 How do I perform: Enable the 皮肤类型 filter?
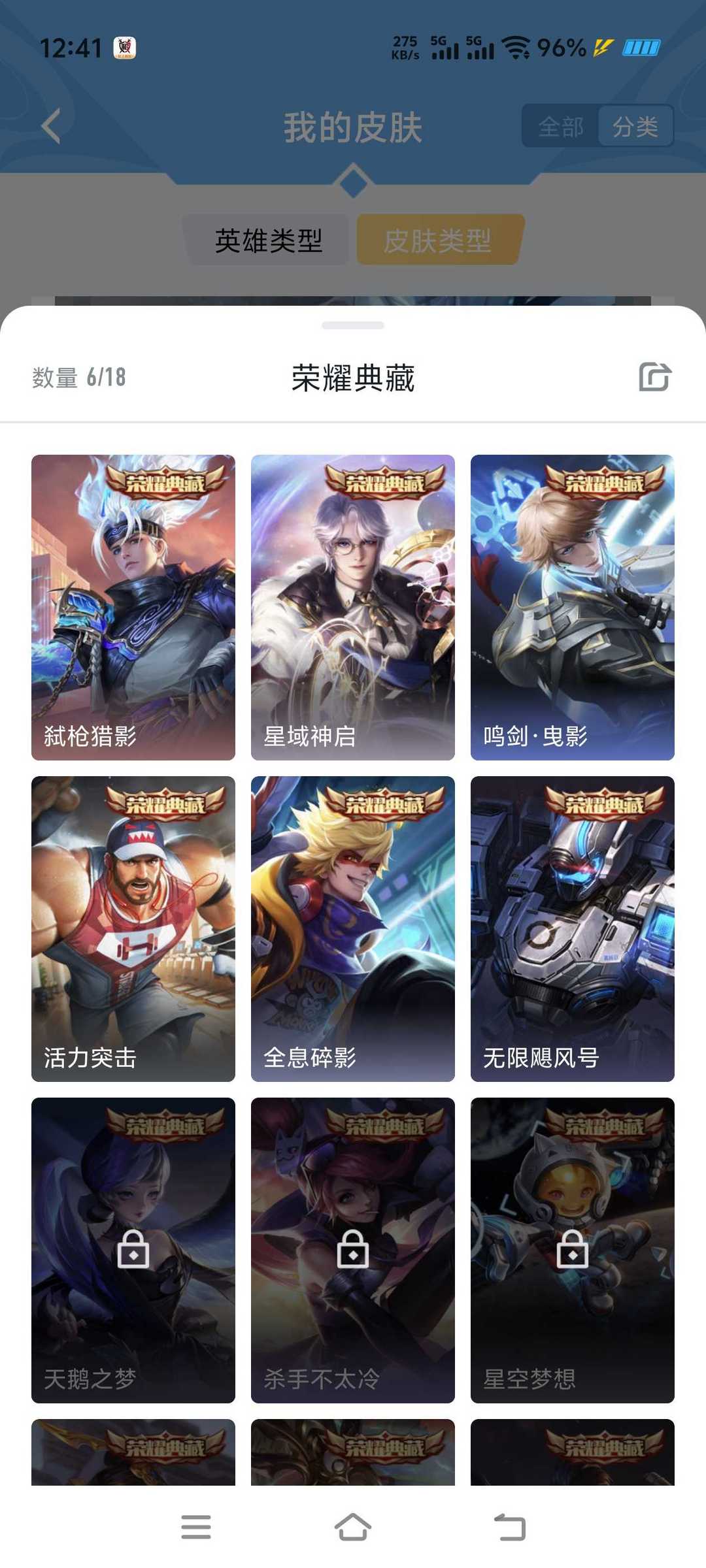coord(439,240)
